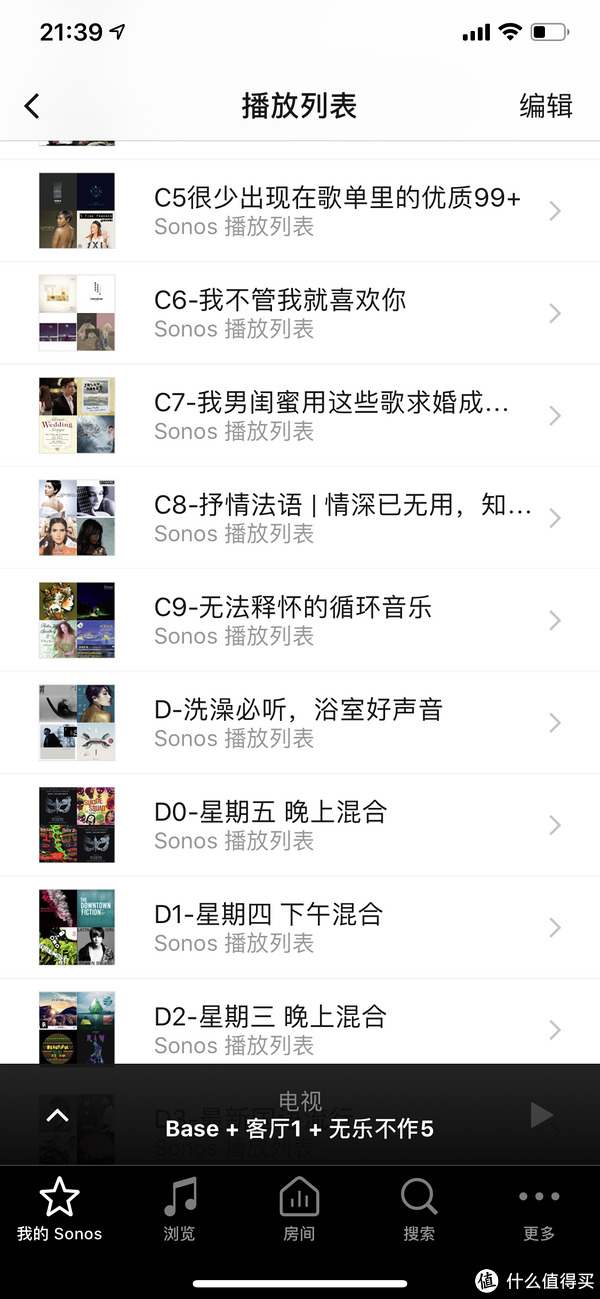Go to the 房间 tab
The image size is (600, 1299).
[299, 1209]
